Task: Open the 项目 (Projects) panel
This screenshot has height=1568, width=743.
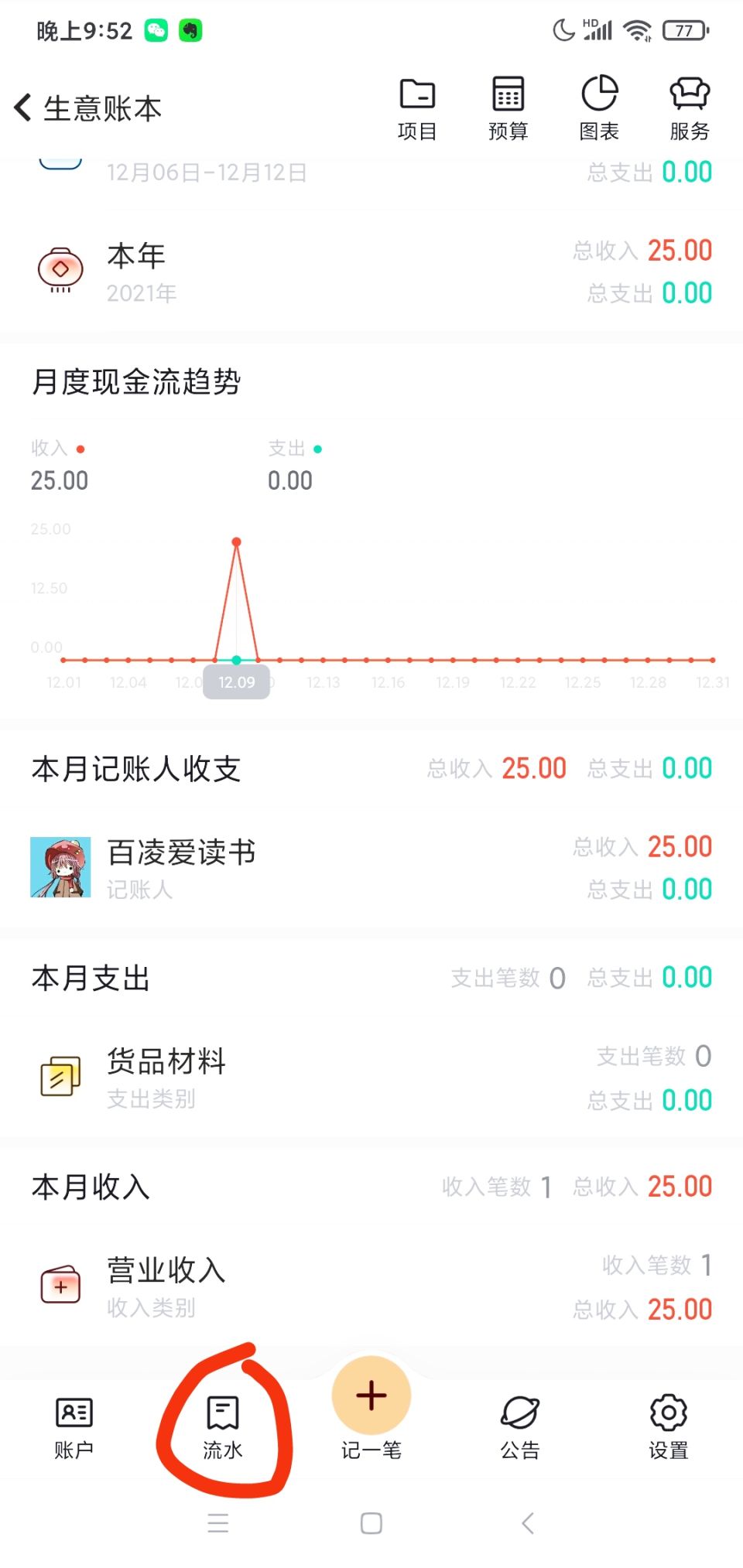Action: 417,107
